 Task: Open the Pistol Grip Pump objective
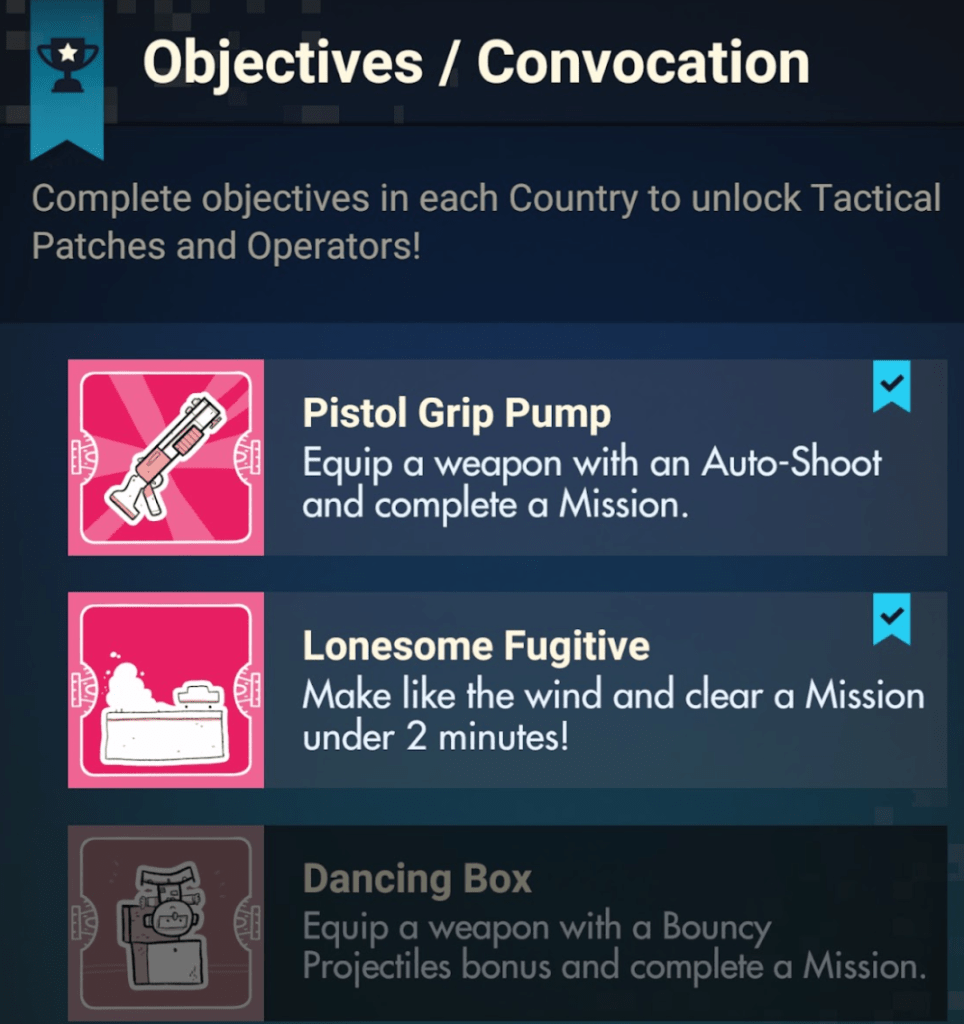[x=507, y=458]
